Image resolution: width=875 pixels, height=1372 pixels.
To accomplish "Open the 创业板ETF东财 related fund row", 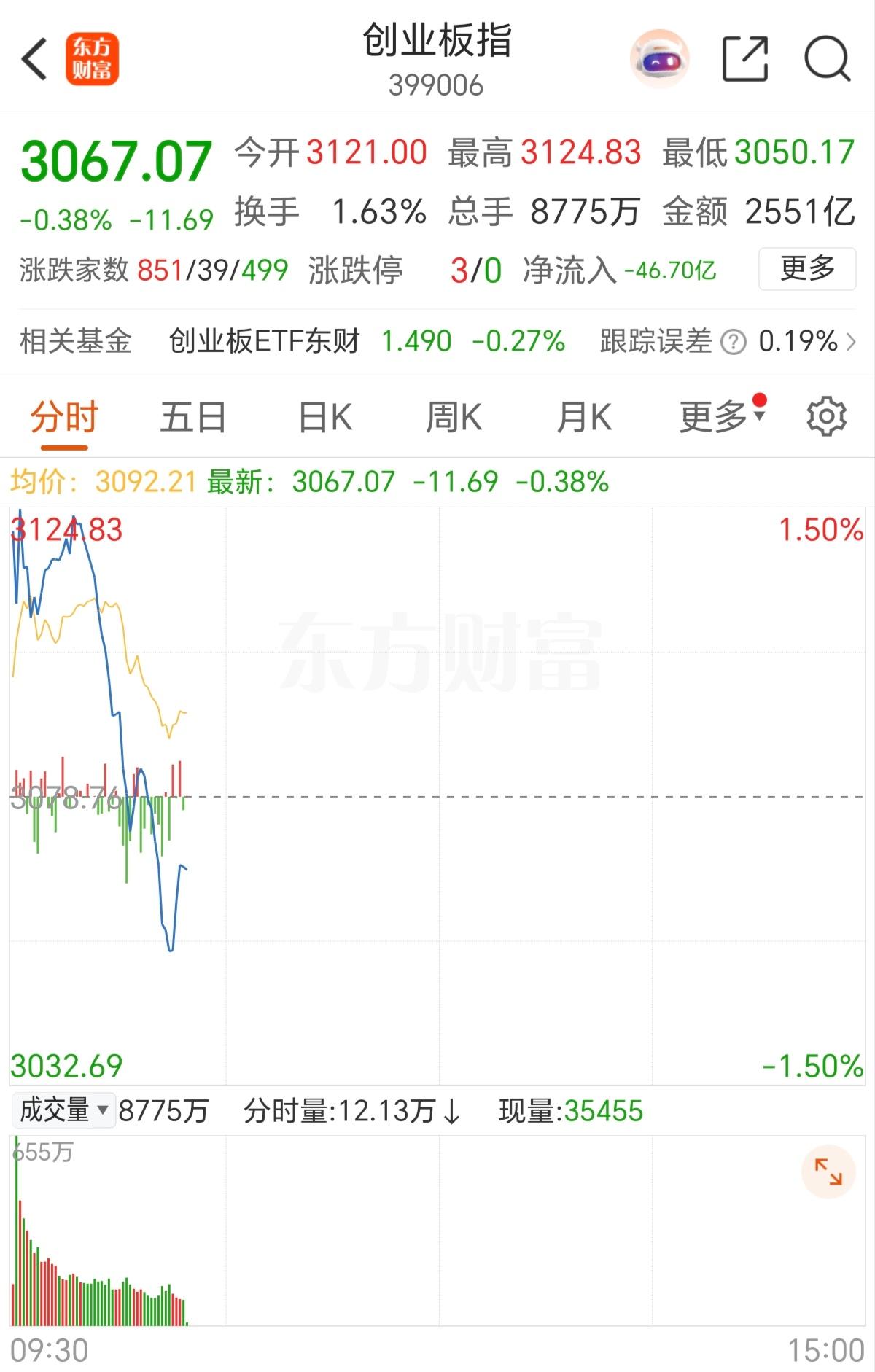I will tap(437, 341).
